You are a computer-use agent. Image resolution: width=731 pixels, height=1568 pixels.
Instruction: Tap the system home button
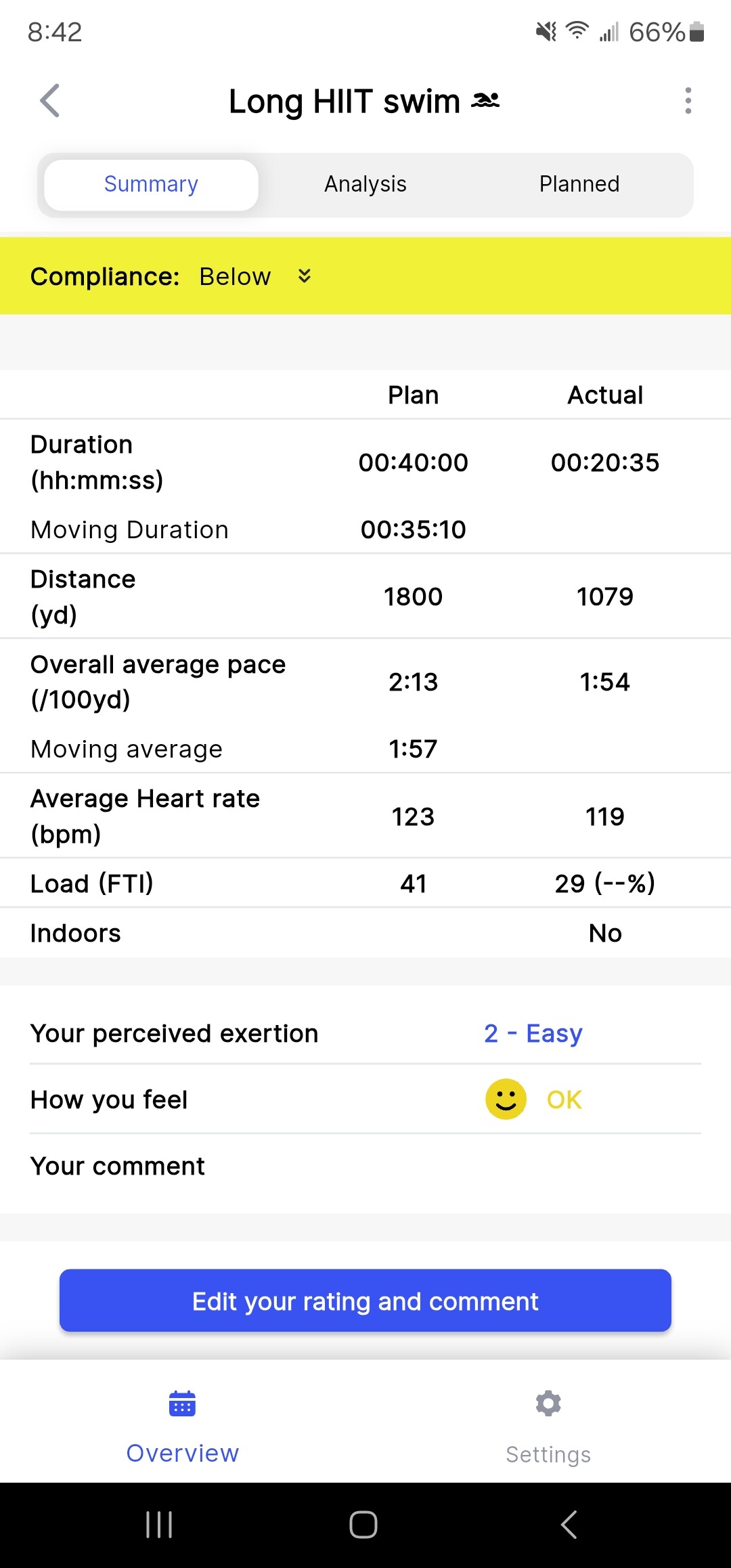tap(363, 1525)
